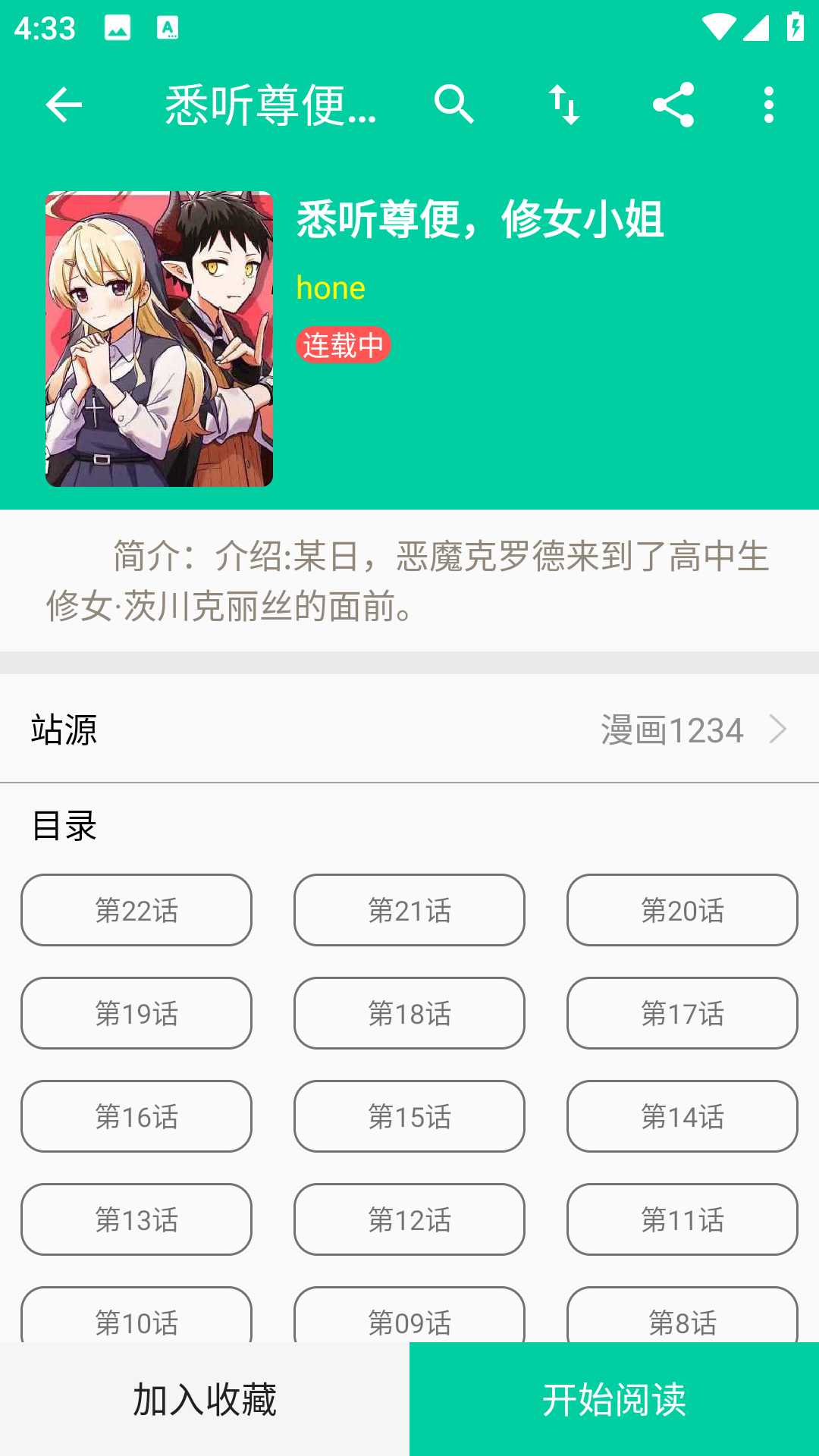The image size is (819, 1456).
Task: Open chapter 第22话
Action: tap(136, 910)
